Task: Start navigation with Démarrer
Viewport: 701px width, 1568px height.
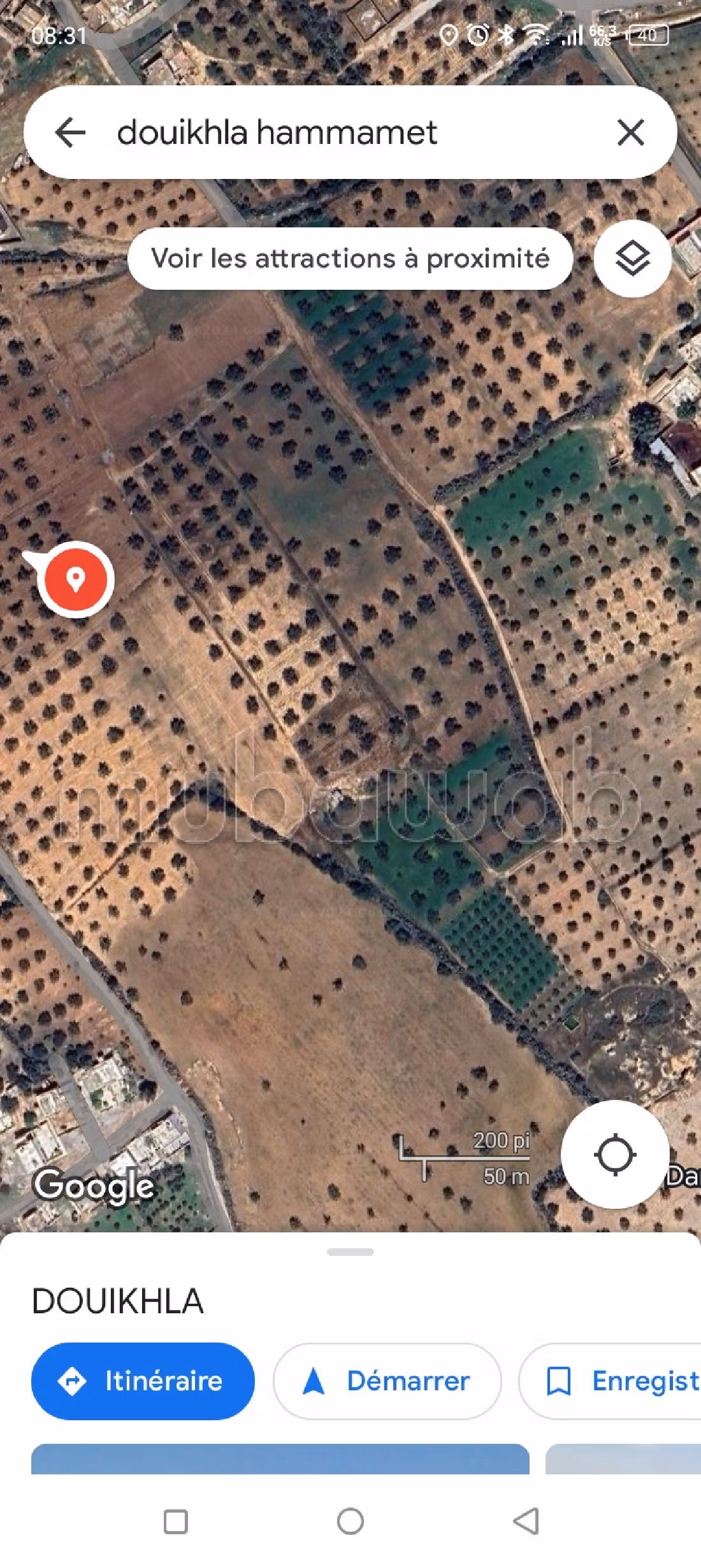Action: (x=387, y=1381)
